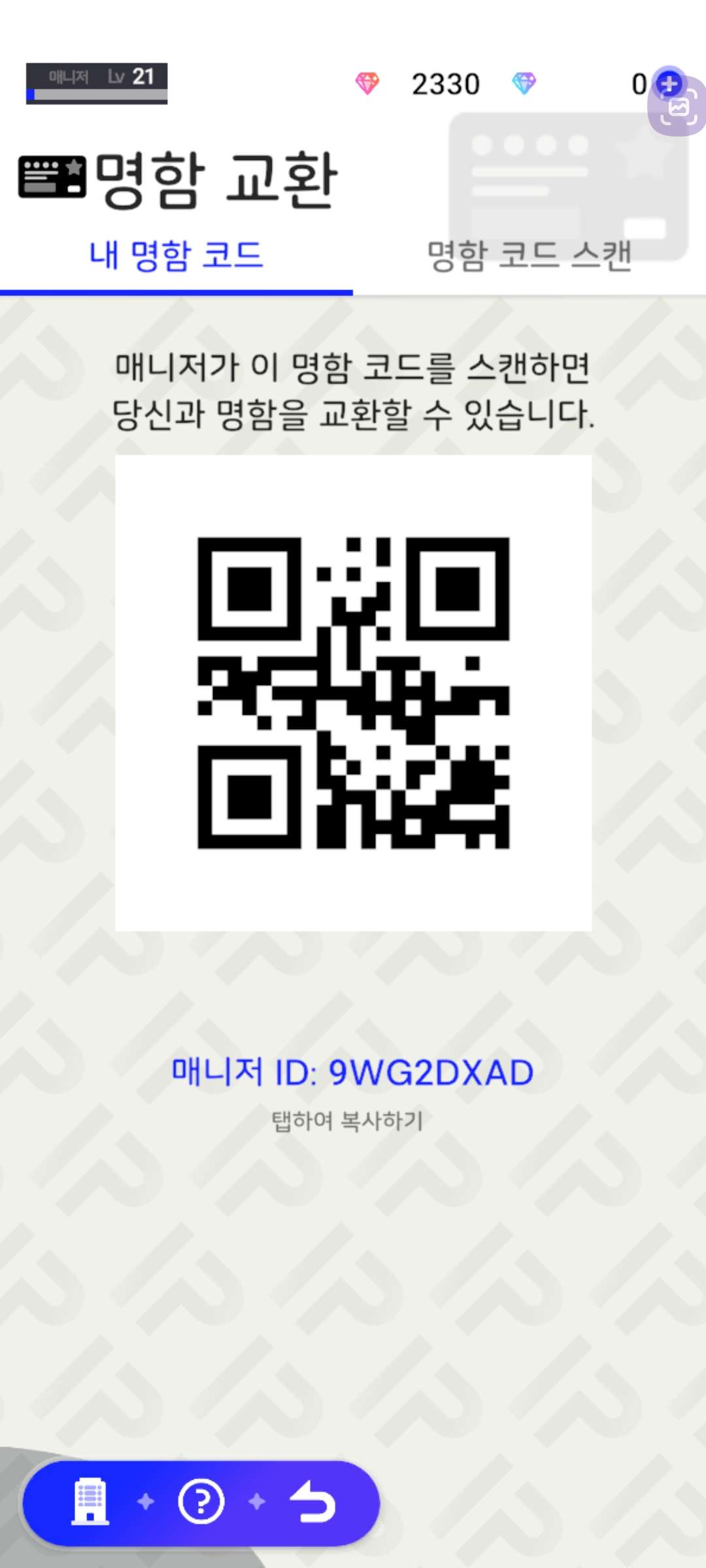Open the manager Lv 21 profile badge
The image size is (706, 1568).
[x=97, y=83]
